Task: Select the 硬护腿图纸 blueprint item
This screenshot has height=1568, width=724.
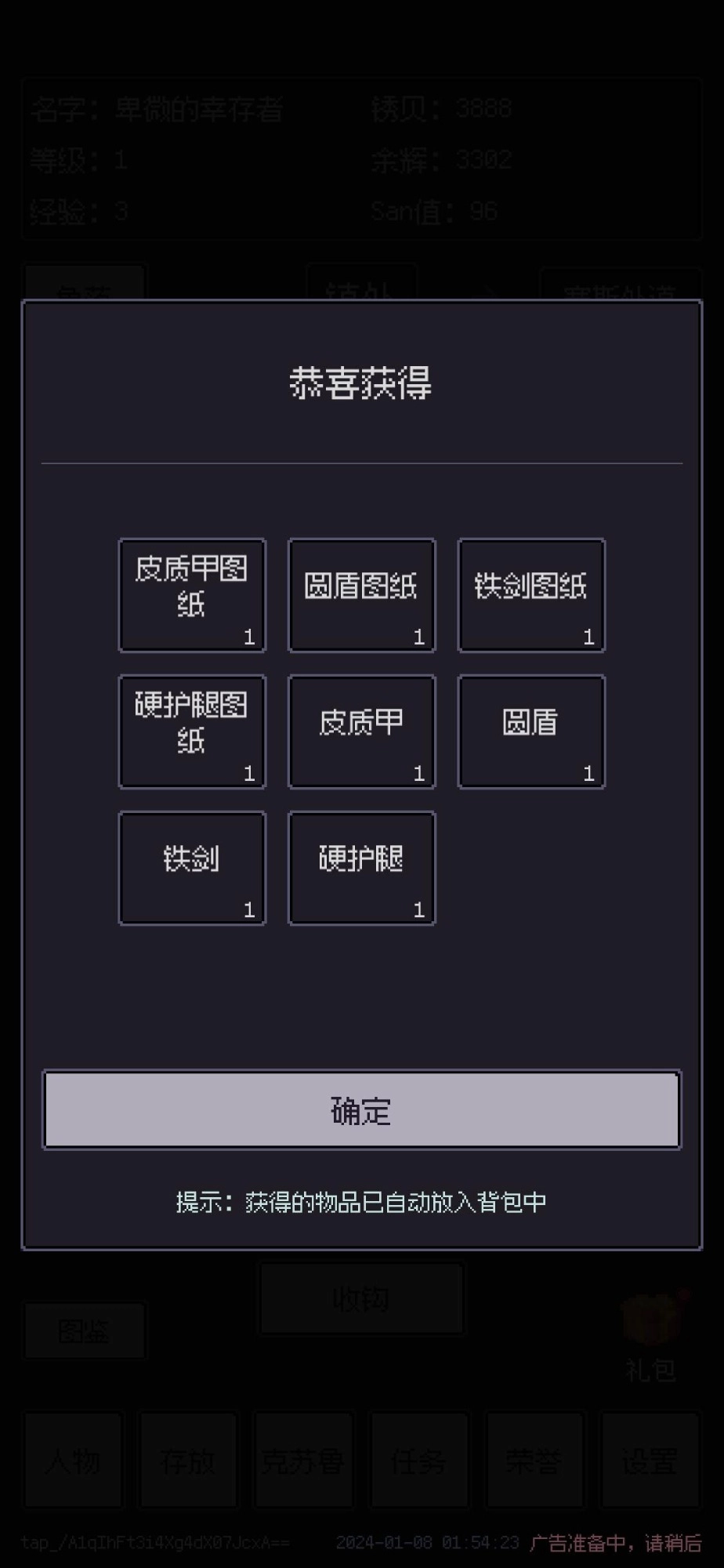Action: click(192, 730)
